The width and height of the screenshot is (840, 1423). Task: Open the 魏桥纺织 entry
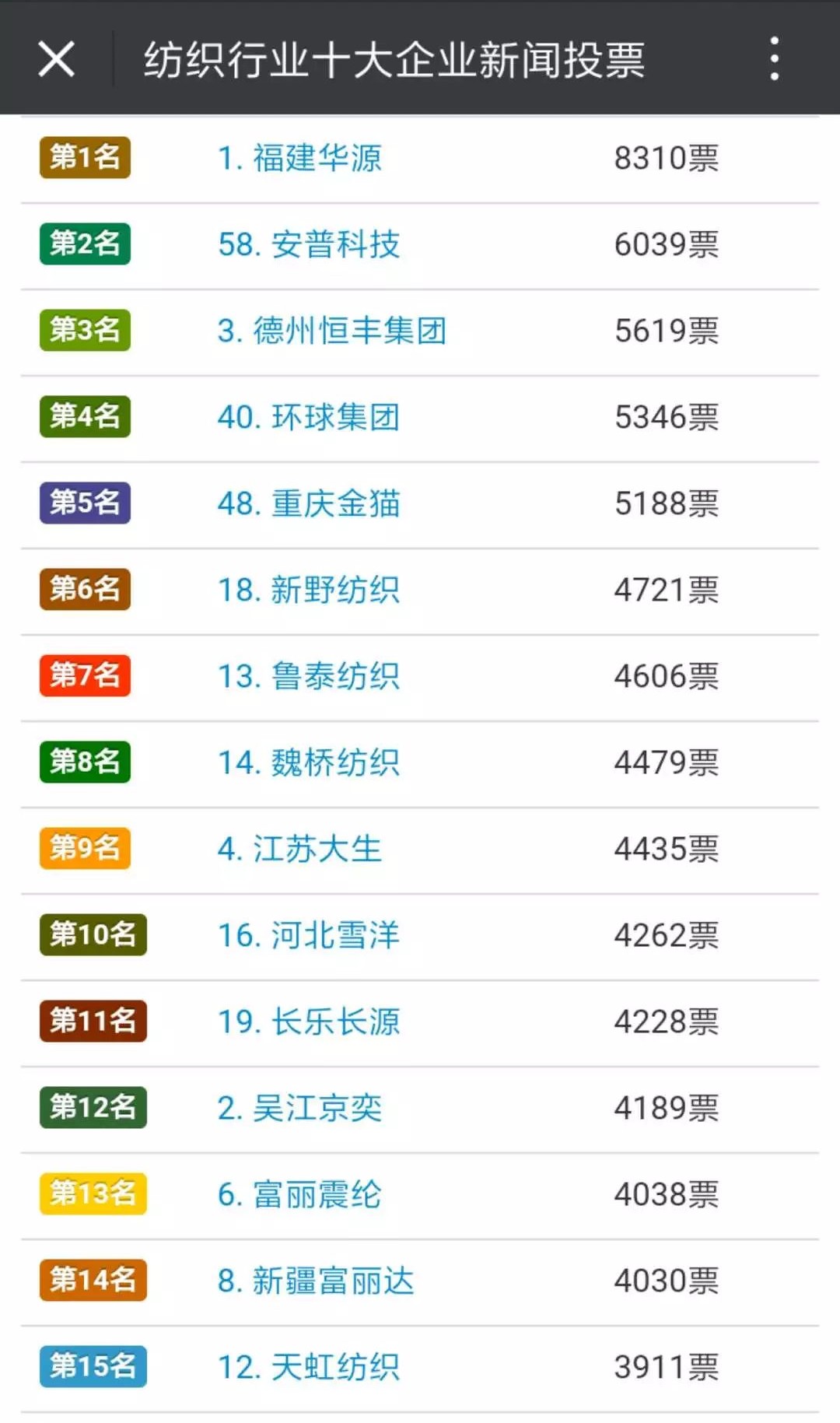[x=309, y=762]
